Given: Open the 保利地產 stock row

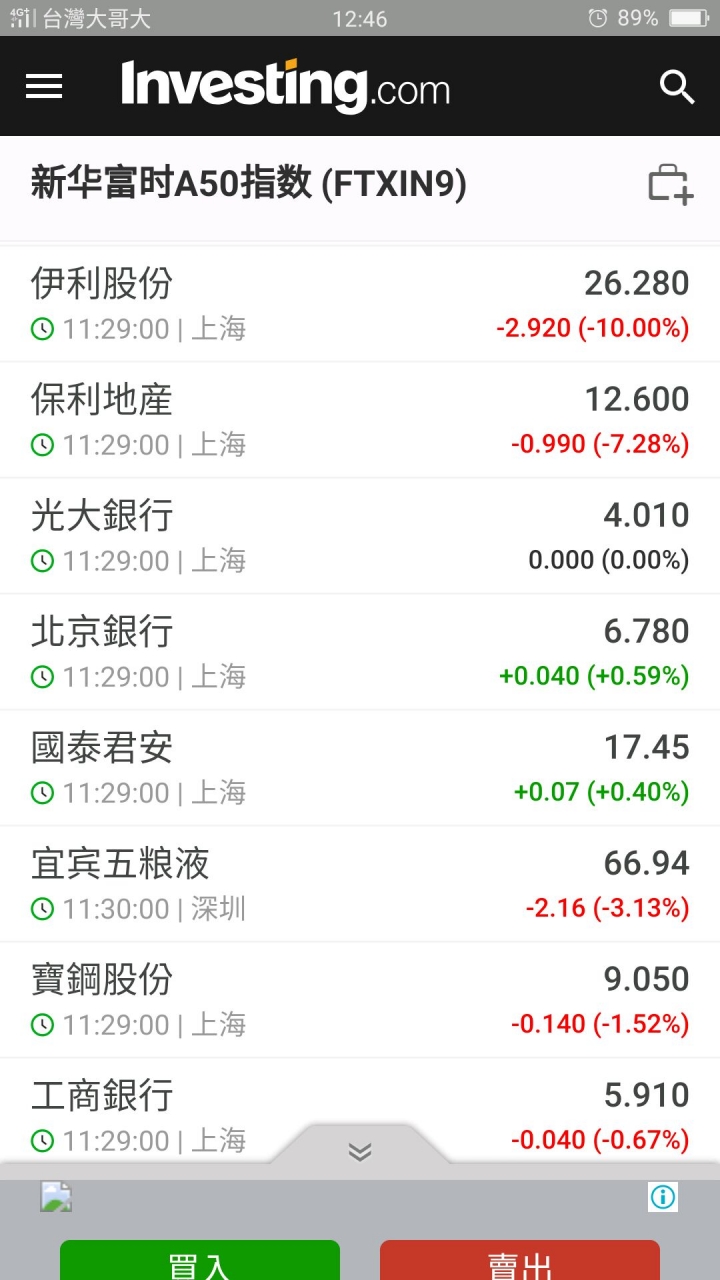Looking at the screenshot, I should pyautogui.click(x=360, y=420).
